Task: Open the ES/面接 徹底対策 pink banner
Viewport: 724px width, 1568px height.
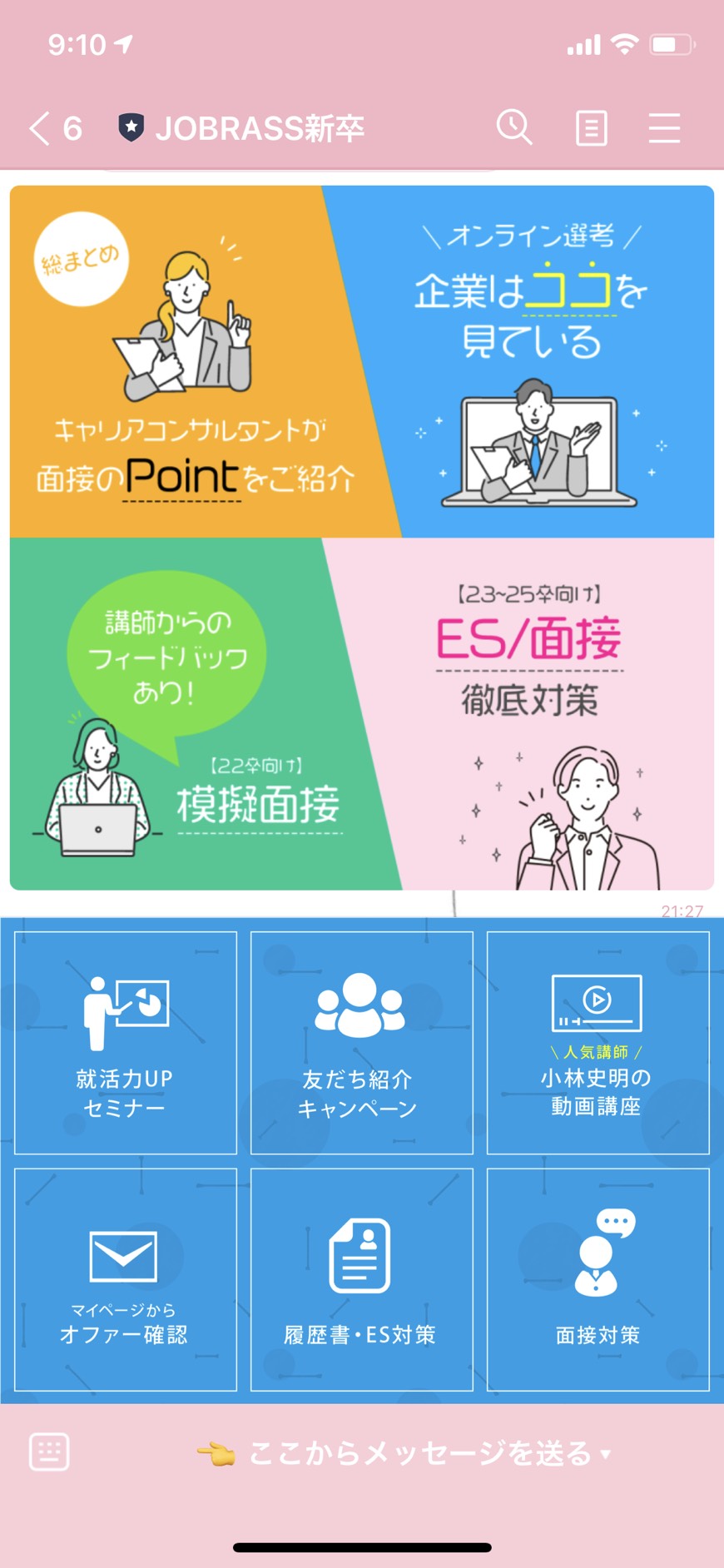Action: [x=549, y=716]
